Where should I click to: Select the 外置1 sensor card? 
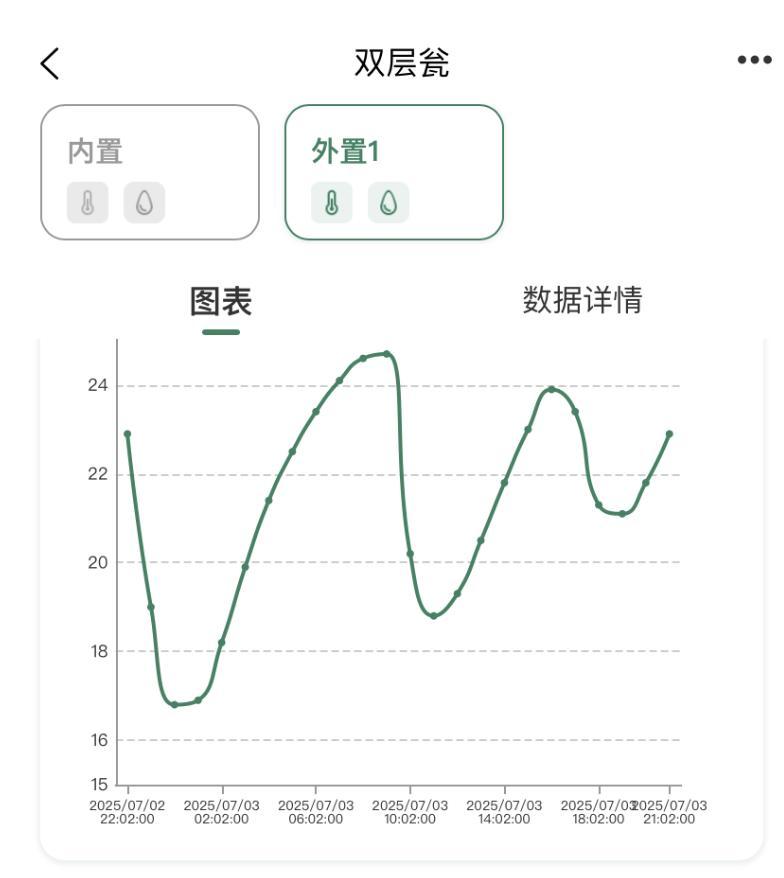point(393,172)
